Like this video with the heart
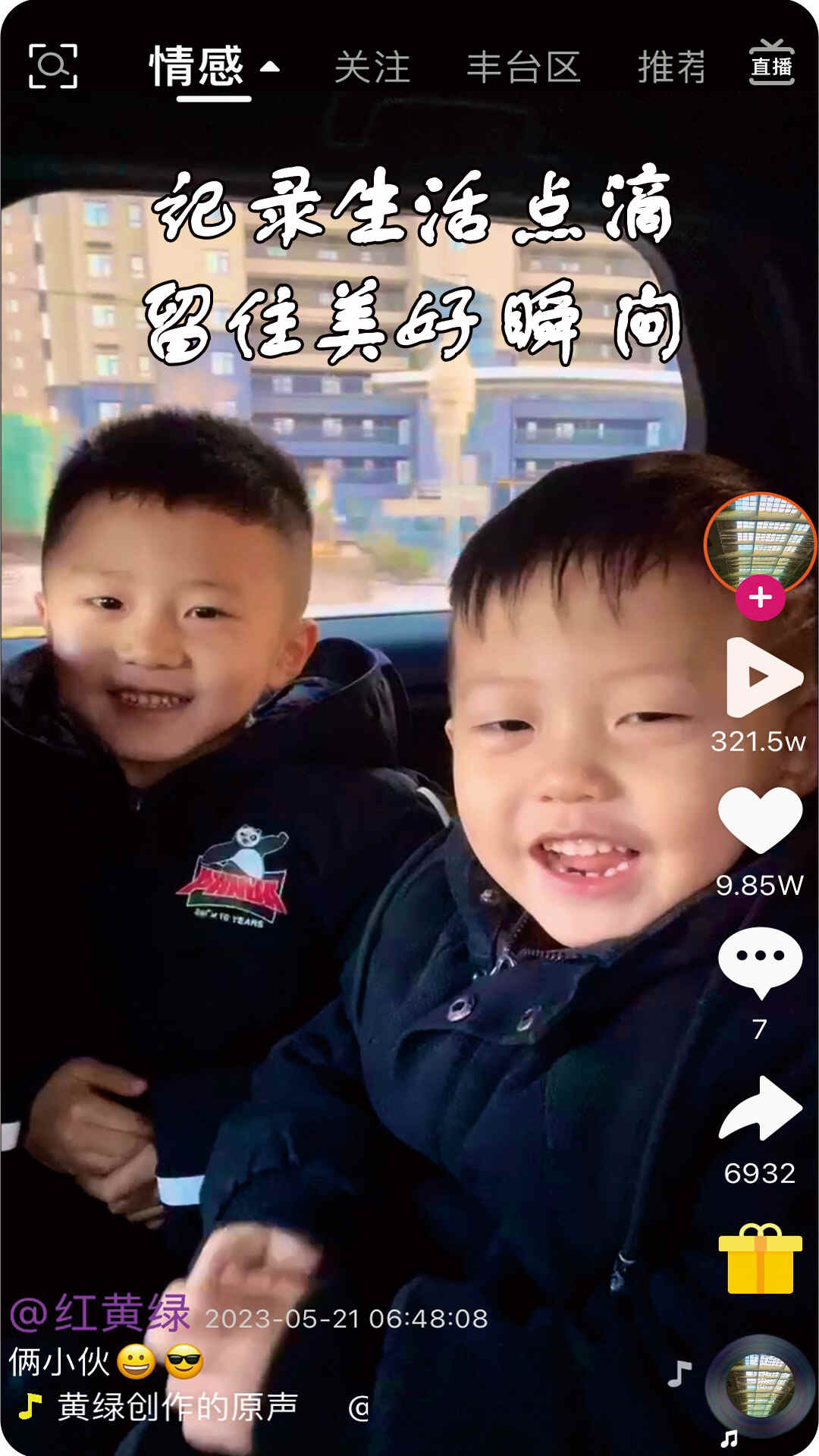 tap(760, 821)
